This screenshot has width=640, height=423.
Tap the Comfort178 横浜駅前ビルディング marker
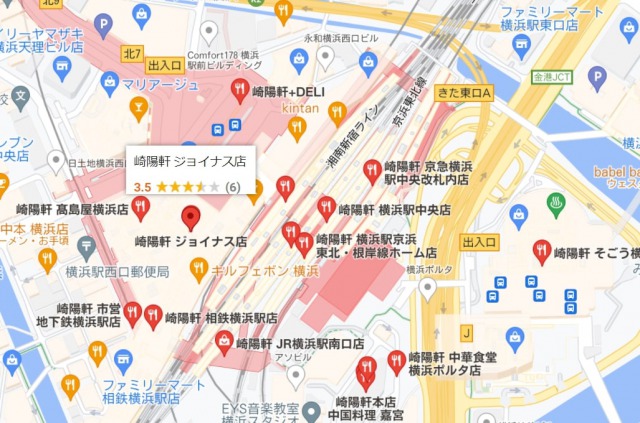coord(209,31)
